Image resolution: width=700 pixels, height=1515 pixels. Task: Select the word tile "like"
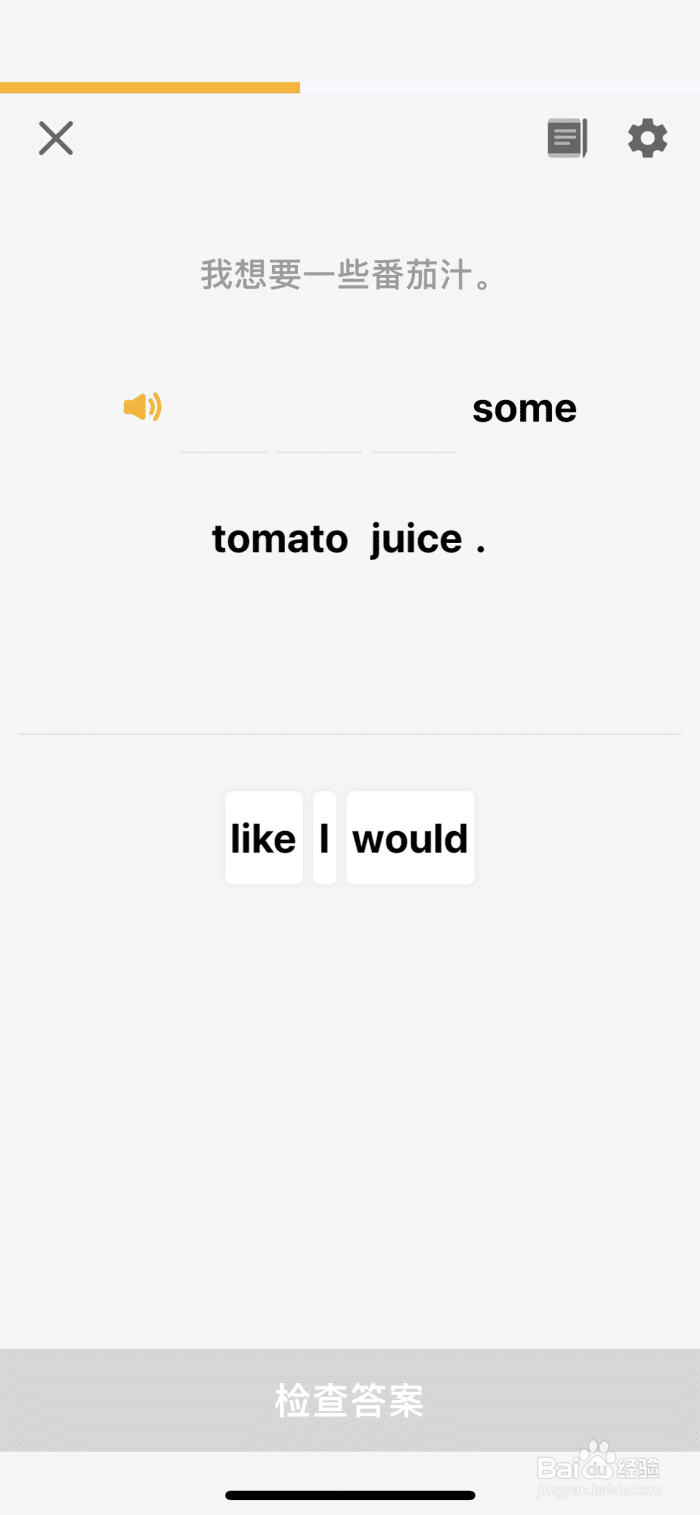pos(264,838)
